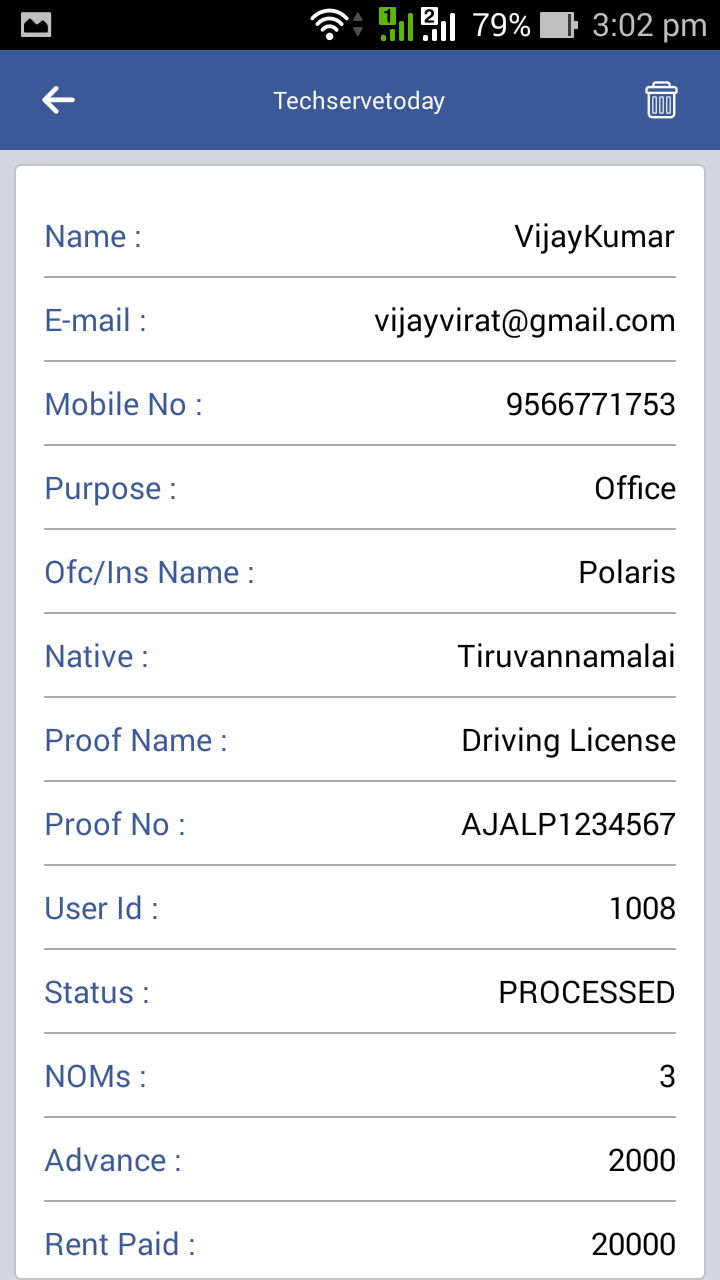The image size is (720, 1280).
Task: Go back using the arrow icon
Action: (58, 100)
